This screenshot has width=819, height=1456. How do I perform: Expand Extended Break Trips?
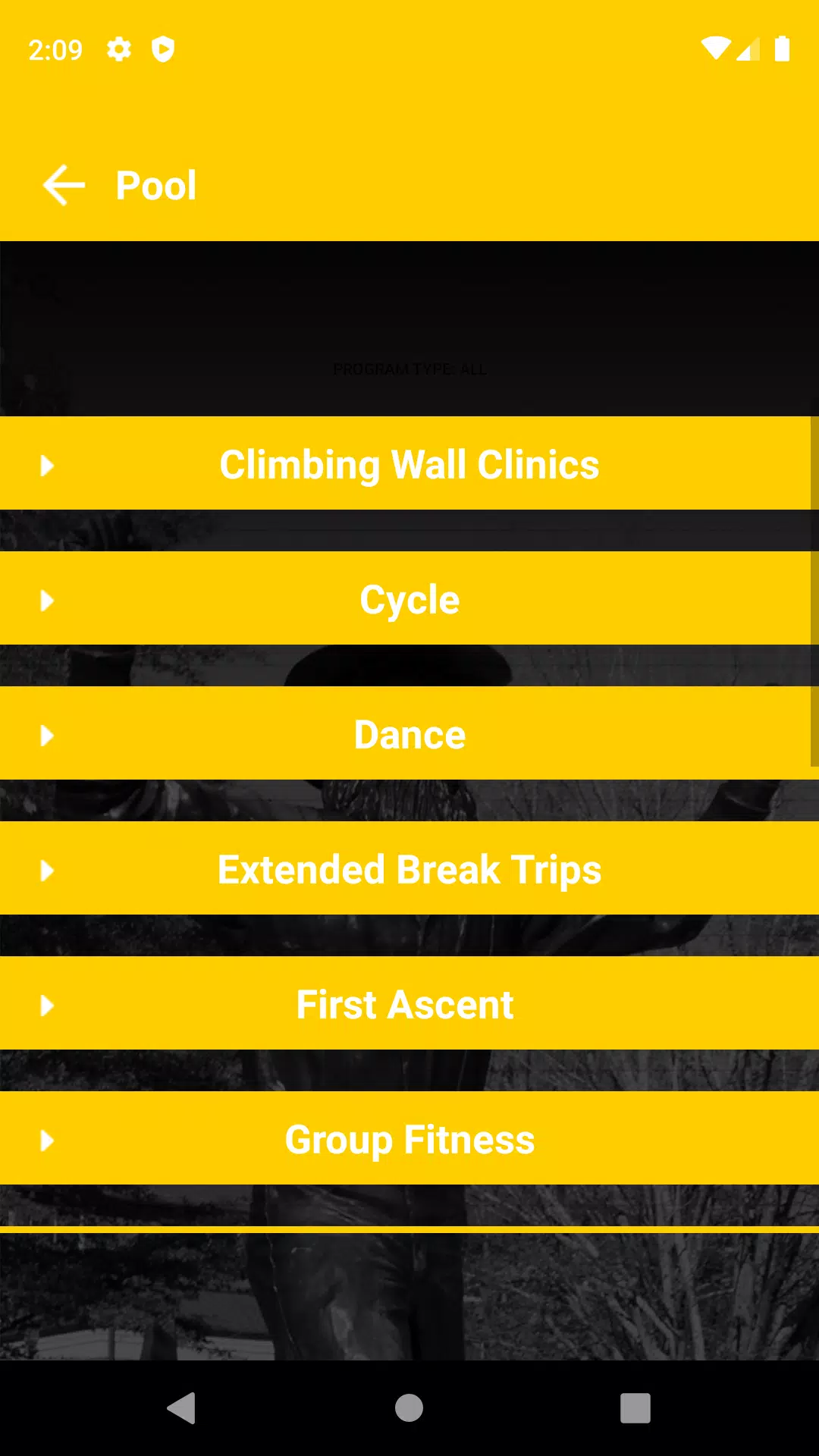[409, 869]
